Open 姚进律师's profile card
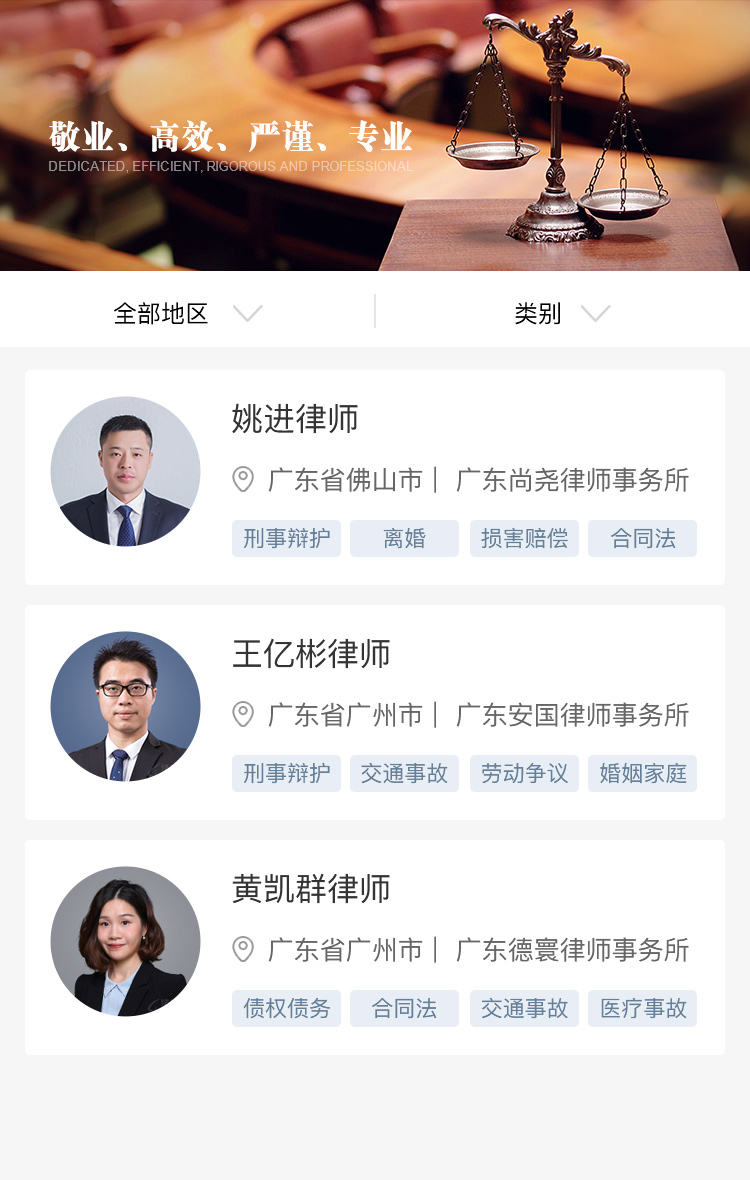This screenshot has width=750, height=1180. click(374, 477)
